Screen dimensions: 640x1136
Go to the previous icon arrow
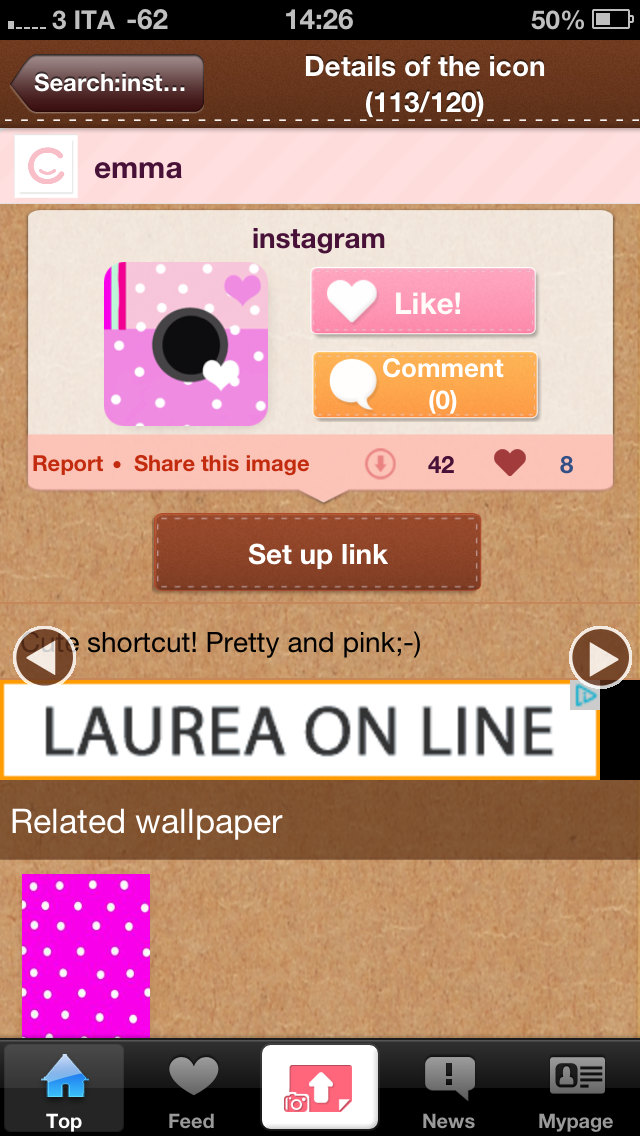click(44, 658)
